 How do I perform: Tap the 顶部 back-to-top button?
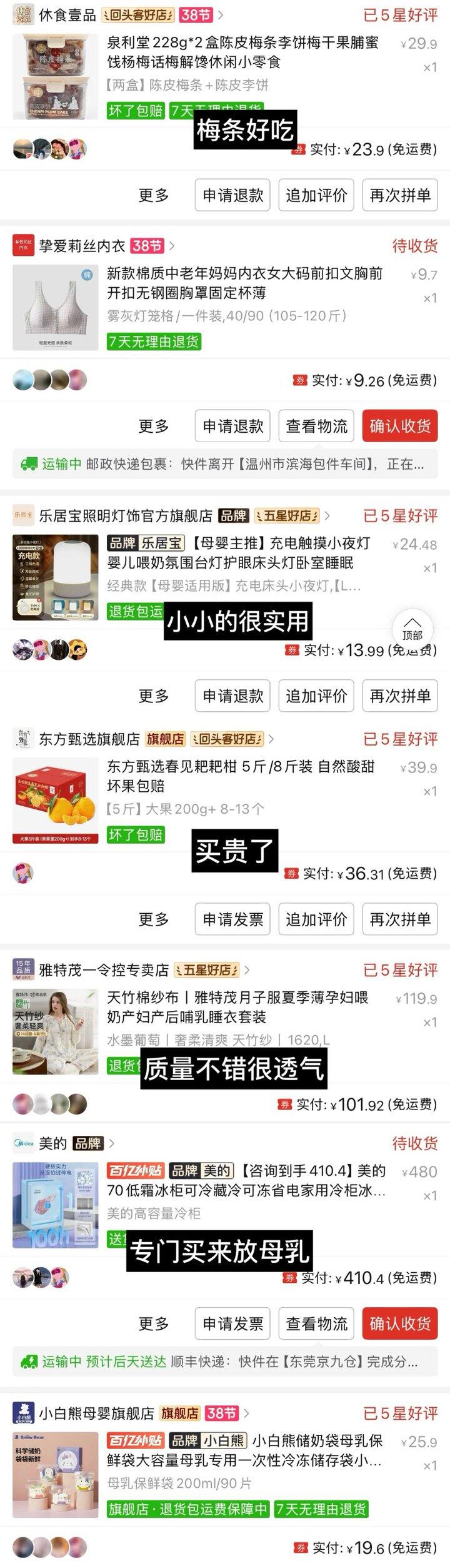[x=412, y=628]
